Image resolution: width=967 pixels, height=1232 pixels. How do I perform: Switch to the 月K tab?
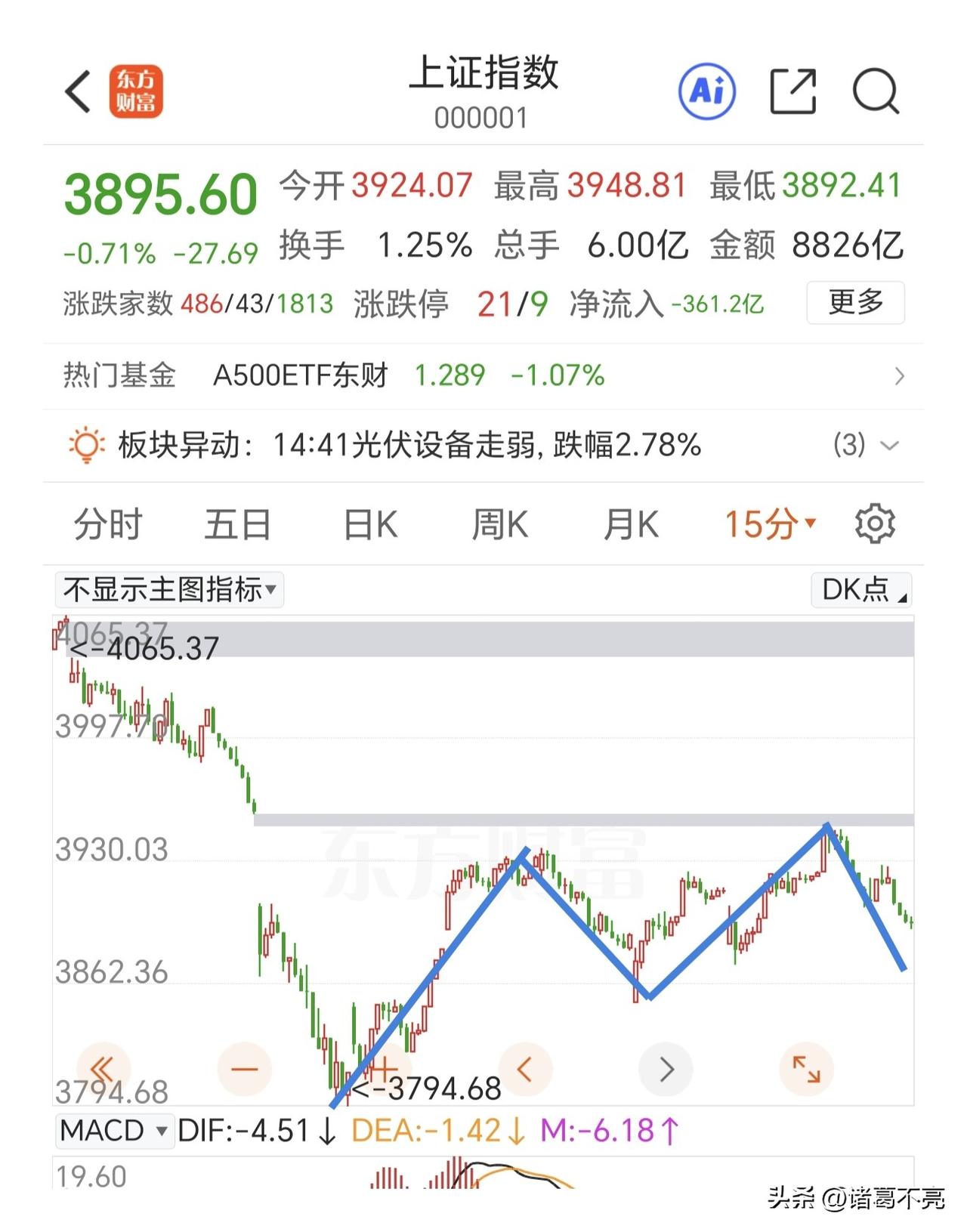(633, 523)
